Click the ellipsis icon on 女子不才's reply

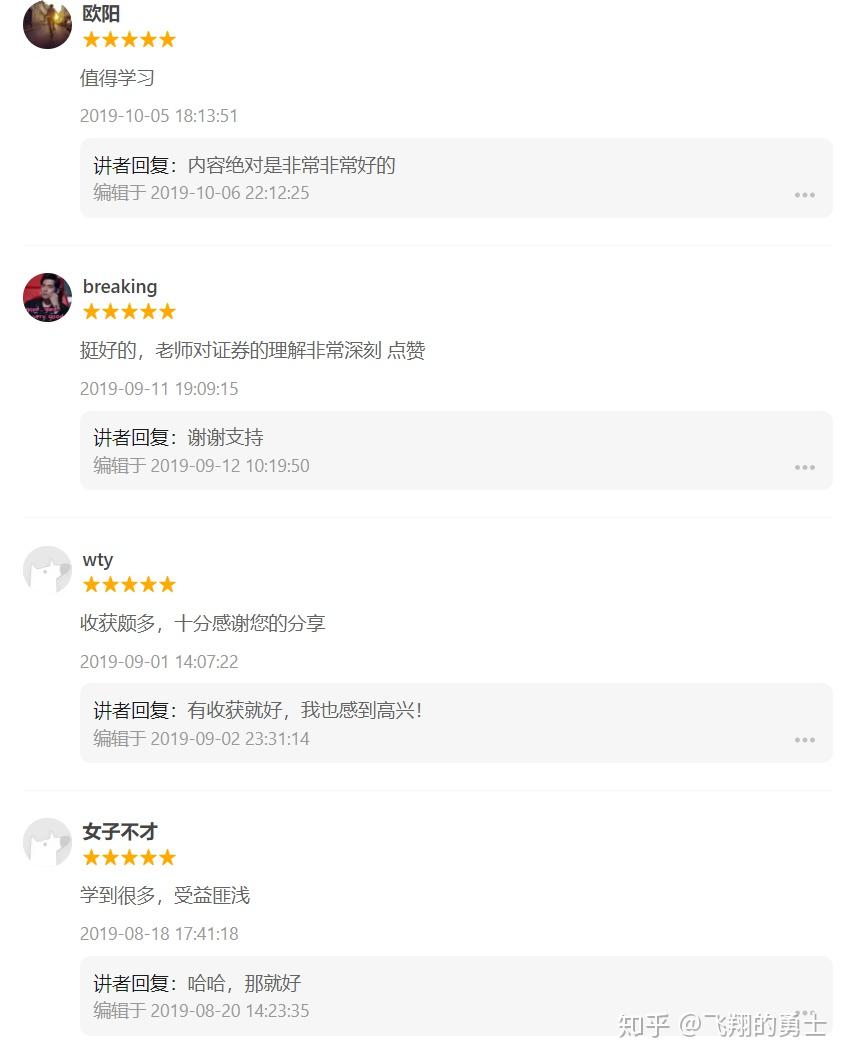[x=805, y=1012]
